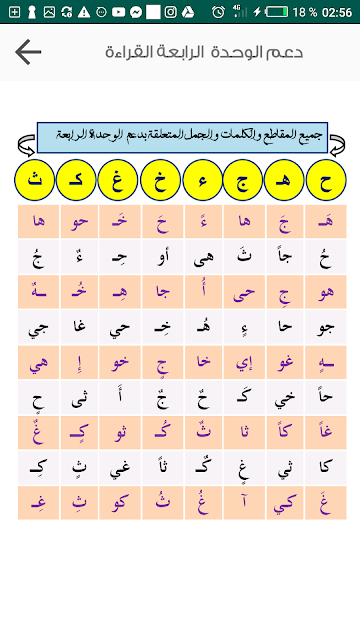
Task: Go back using the arrow icon
Action: coord(28,52)
